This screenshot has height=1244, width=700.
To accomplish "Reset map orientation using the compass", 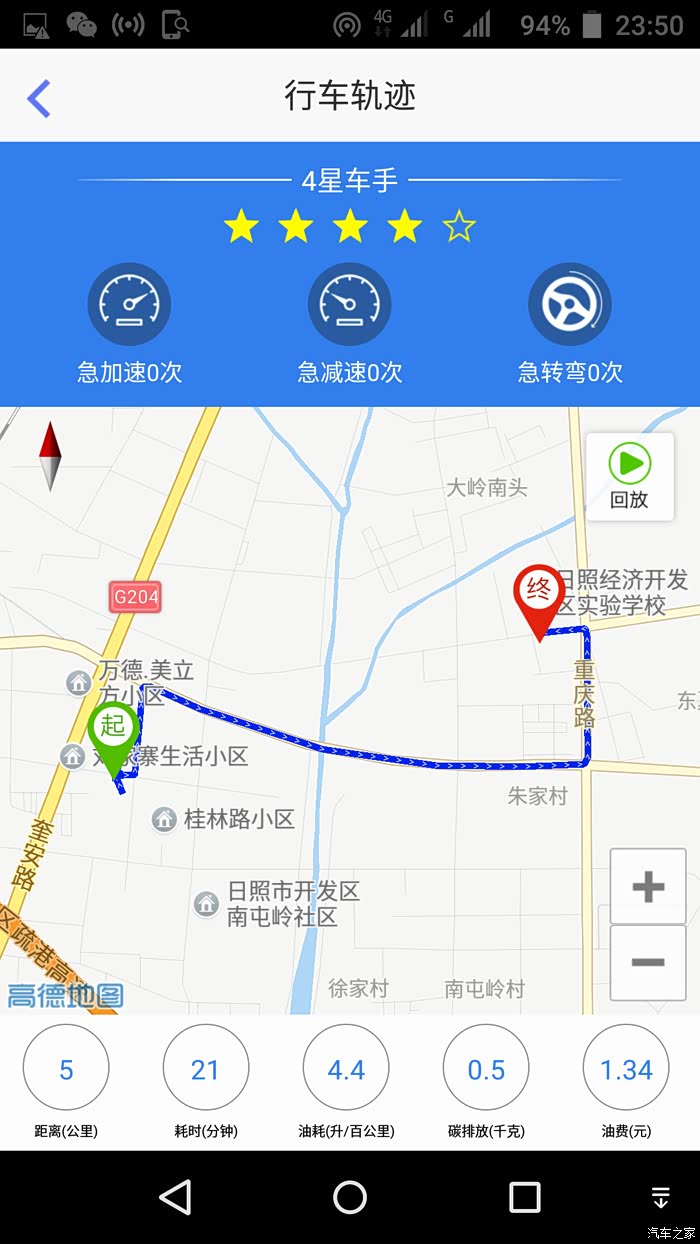I will pos(51,457).
